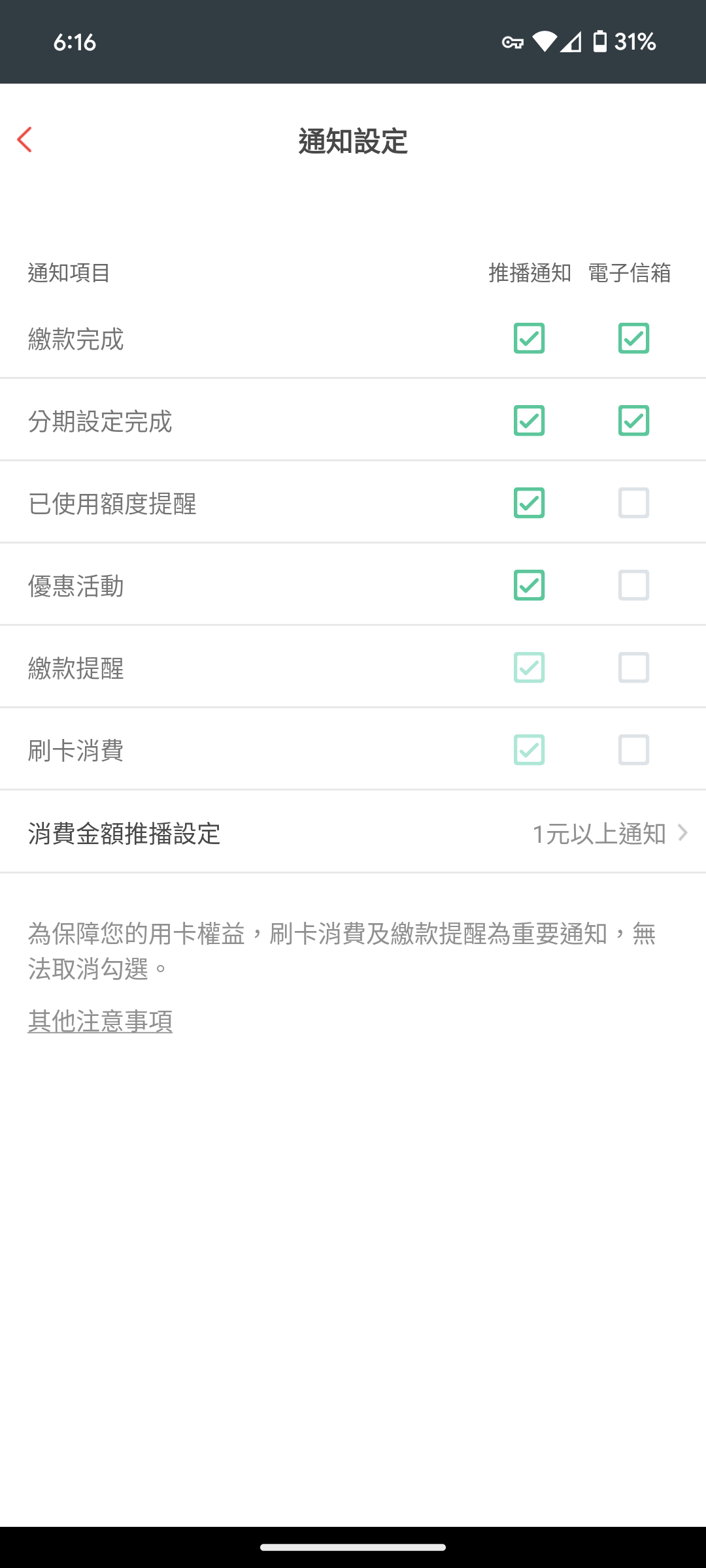Check 電子信箱 for 優惠活動

(x=633, y=585)
